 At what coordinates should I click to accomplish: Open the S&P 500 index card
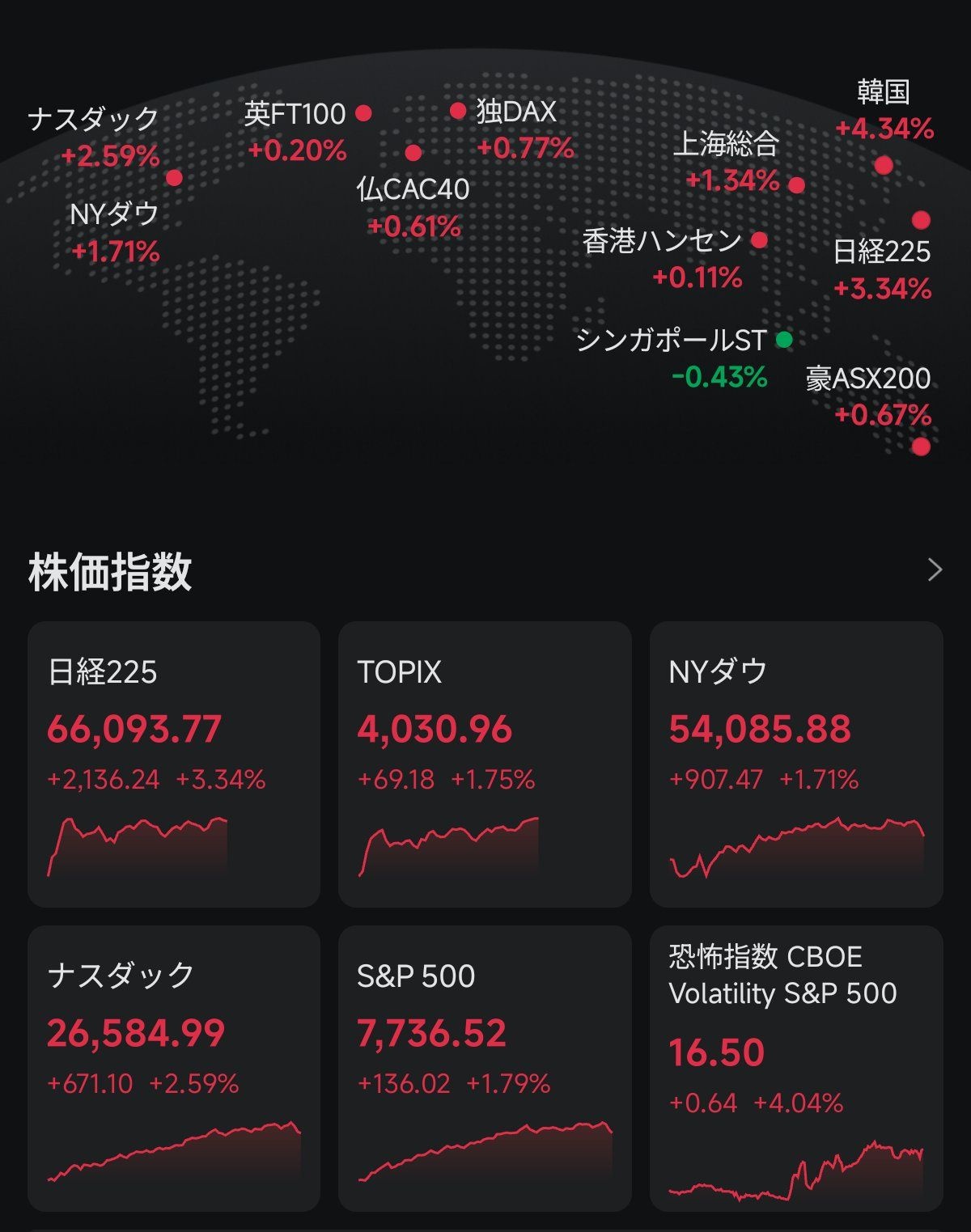coord(485,1069)
